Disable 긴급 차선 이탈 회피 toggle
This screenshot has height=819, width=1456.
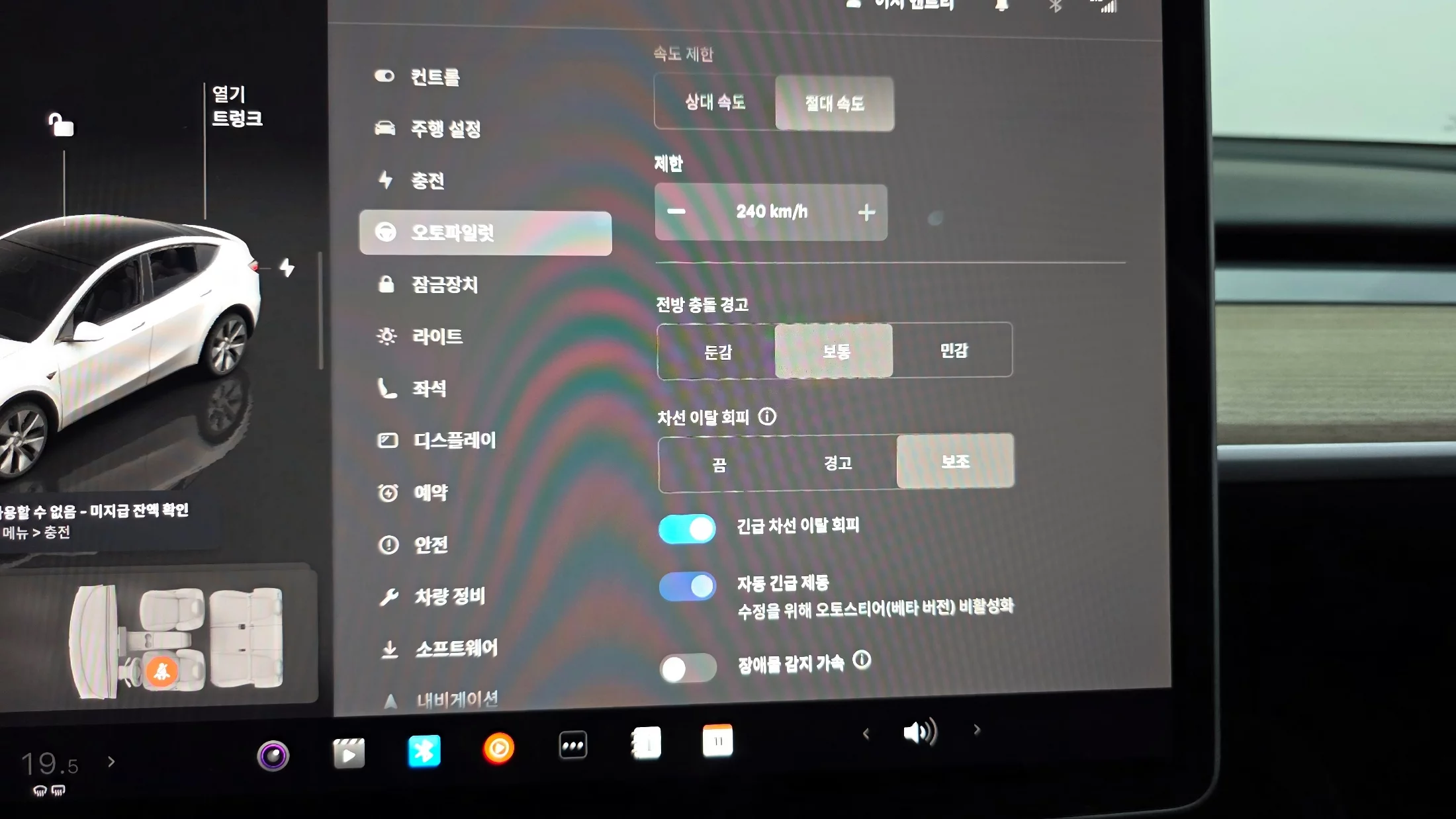pyautogui.click(x=687, y=529)
